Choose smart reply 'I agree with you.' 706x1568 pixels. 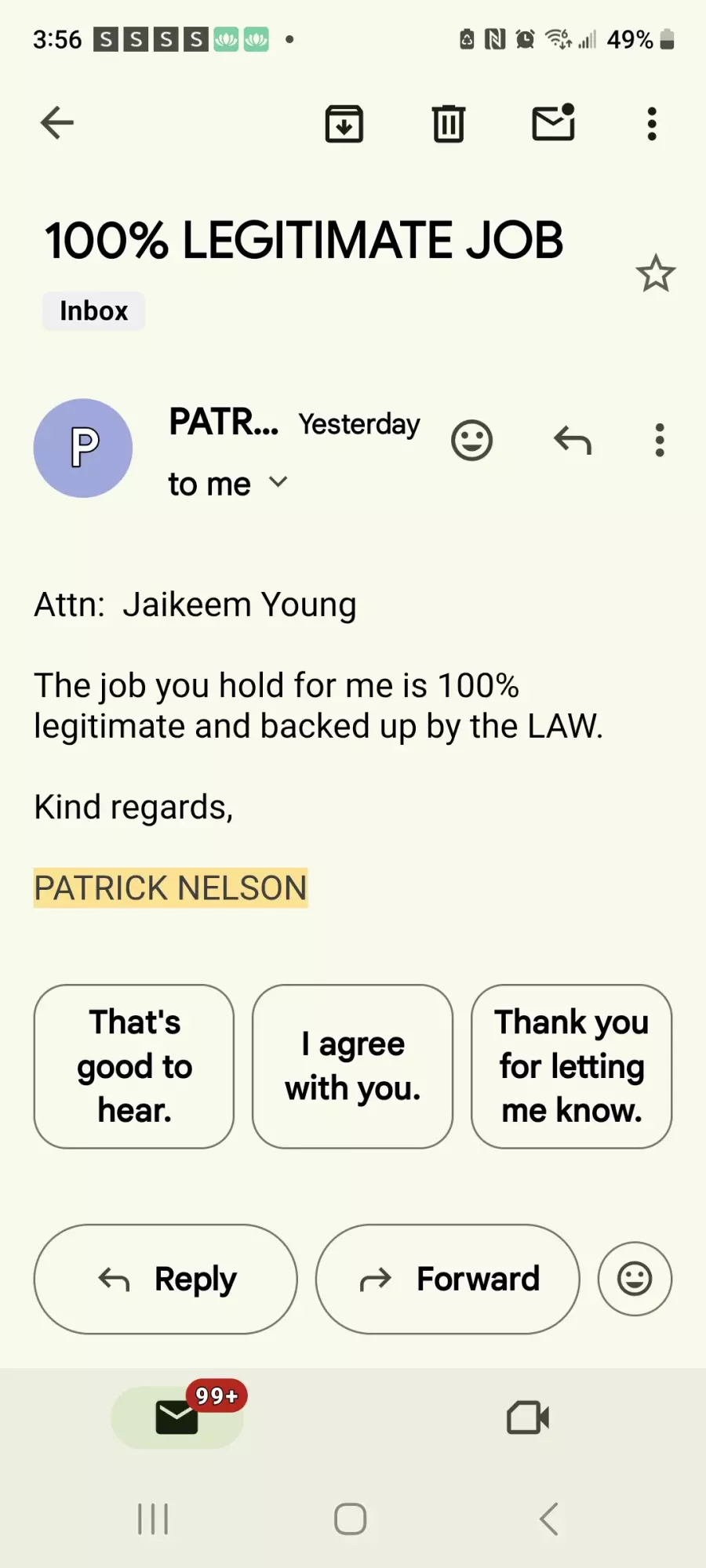tap(352, 1066)
